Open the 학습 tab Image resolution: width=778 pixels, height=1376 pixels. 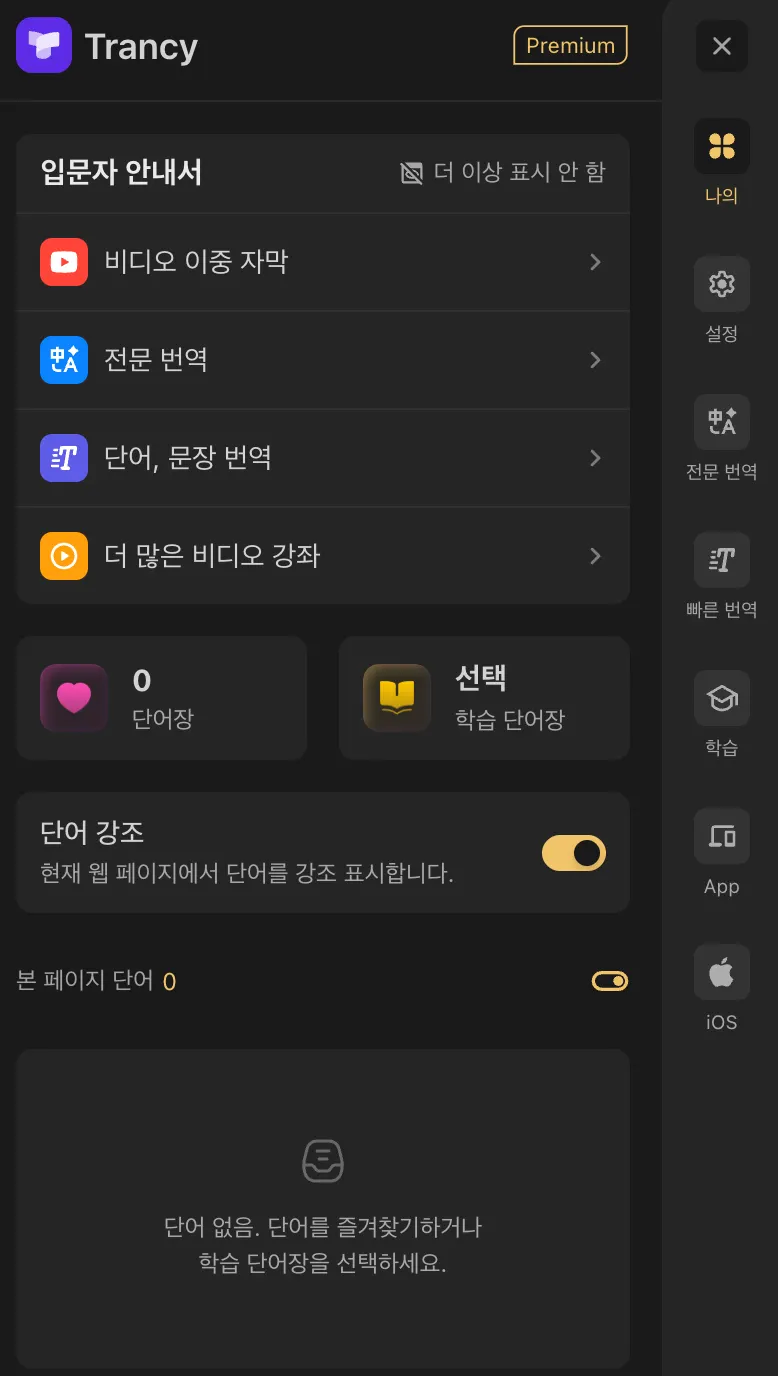[x=721, y=712]
